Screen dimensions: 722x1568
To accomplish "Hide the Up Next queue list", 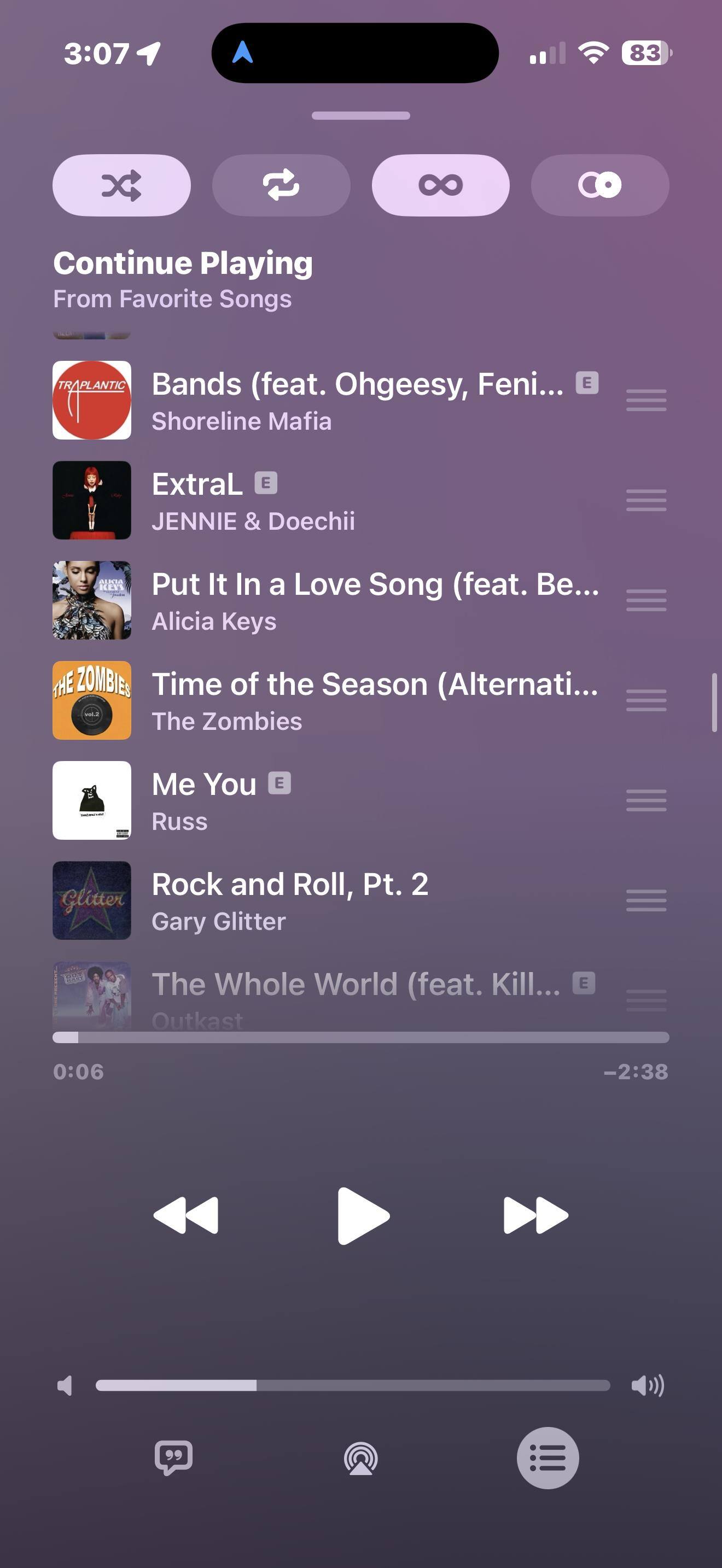I will tap(548, 1458).
